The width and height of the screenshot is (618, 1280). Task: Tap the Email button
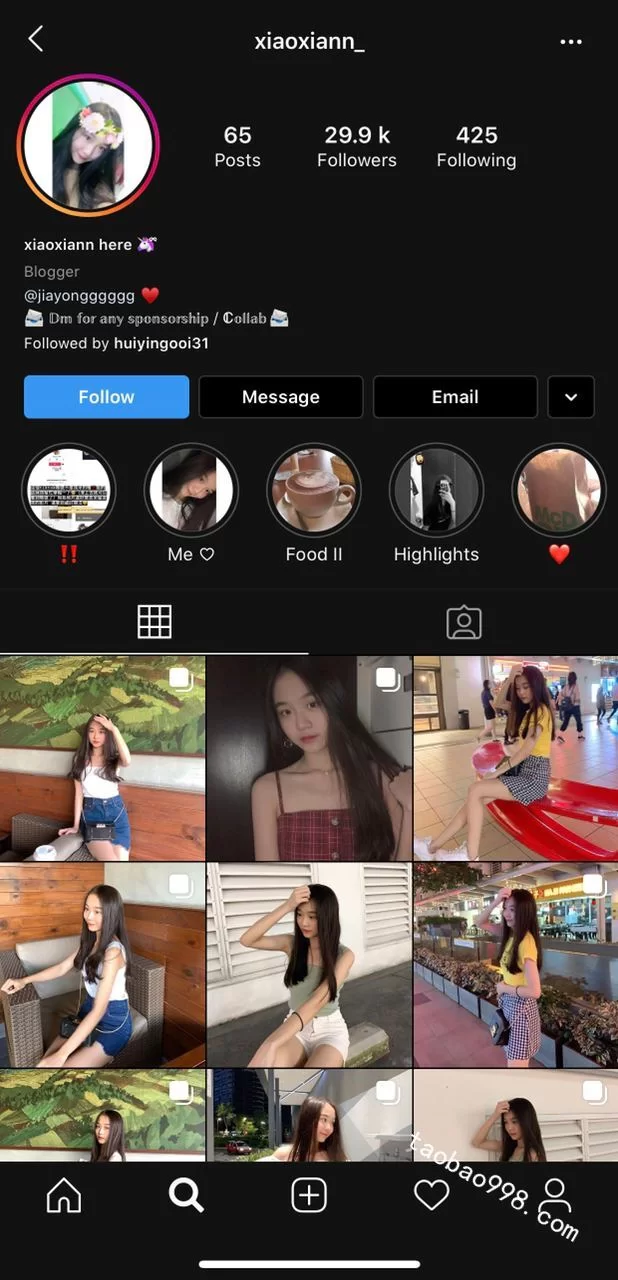[455, 397]
